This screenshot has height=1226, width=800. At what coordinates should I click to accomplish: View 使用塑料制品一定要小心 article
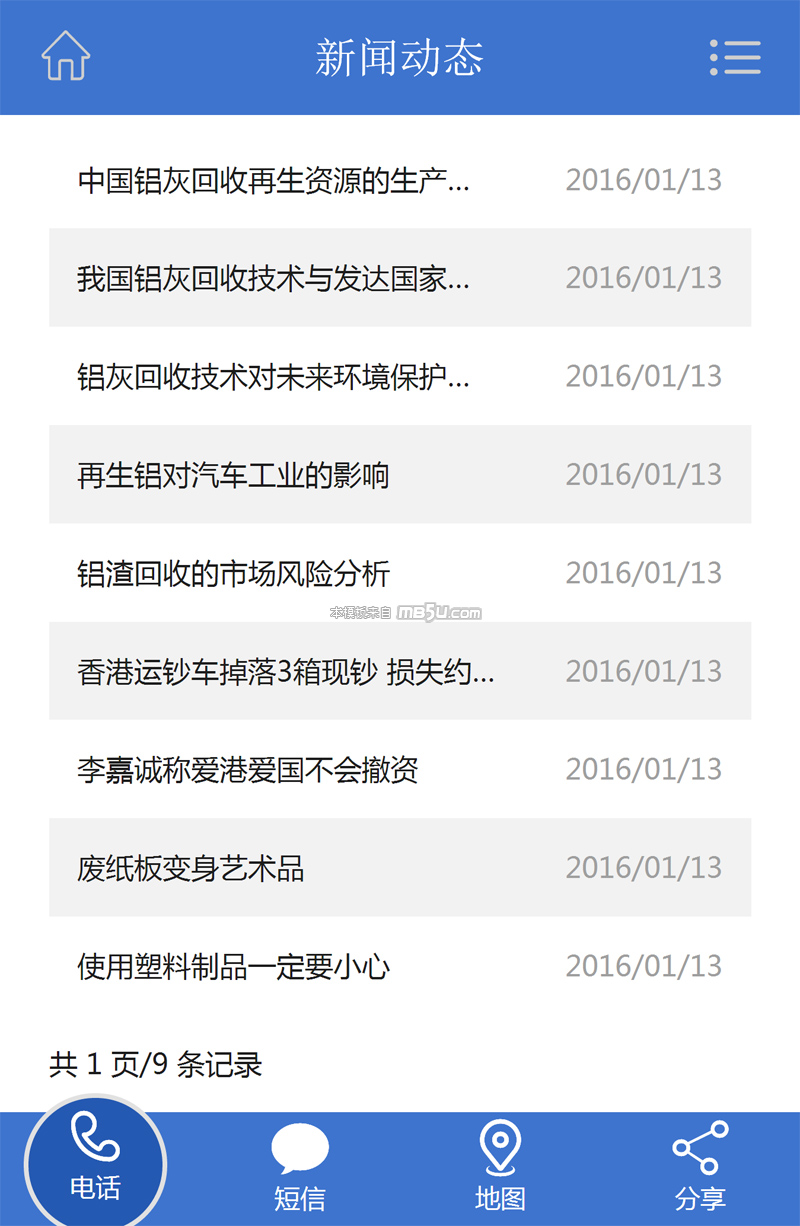233,966
